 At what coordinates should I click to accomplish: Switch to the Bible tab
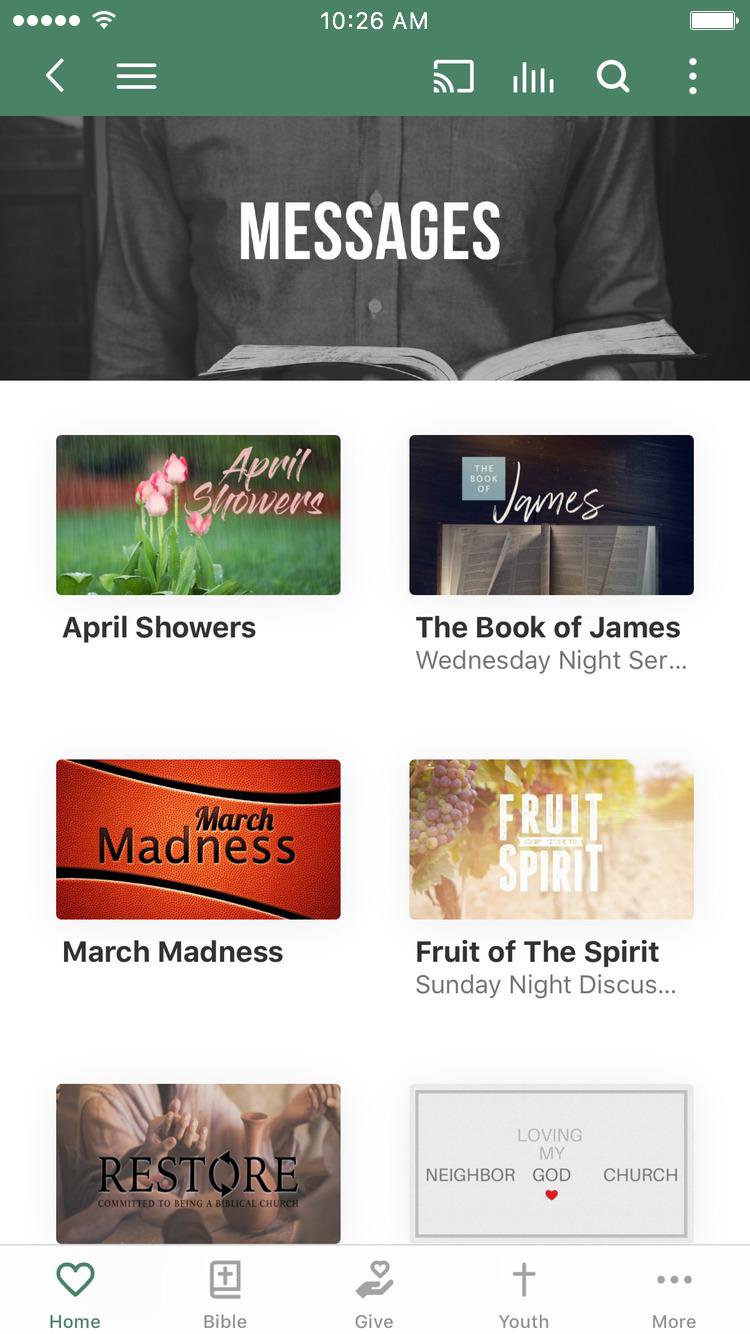[x=225, y=1294]
